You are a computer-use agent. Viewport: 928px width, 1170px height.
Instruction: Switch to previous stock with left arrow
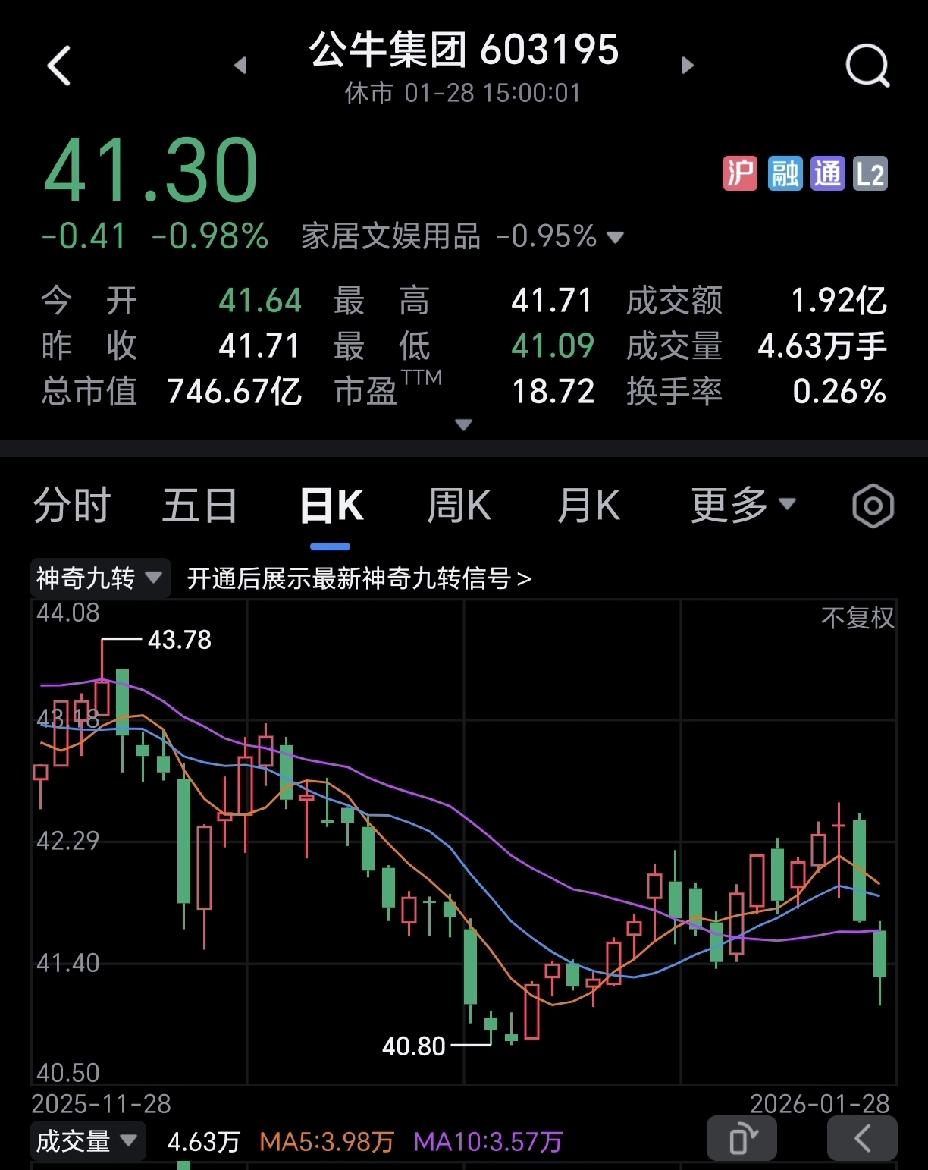(x=240, y=64)
